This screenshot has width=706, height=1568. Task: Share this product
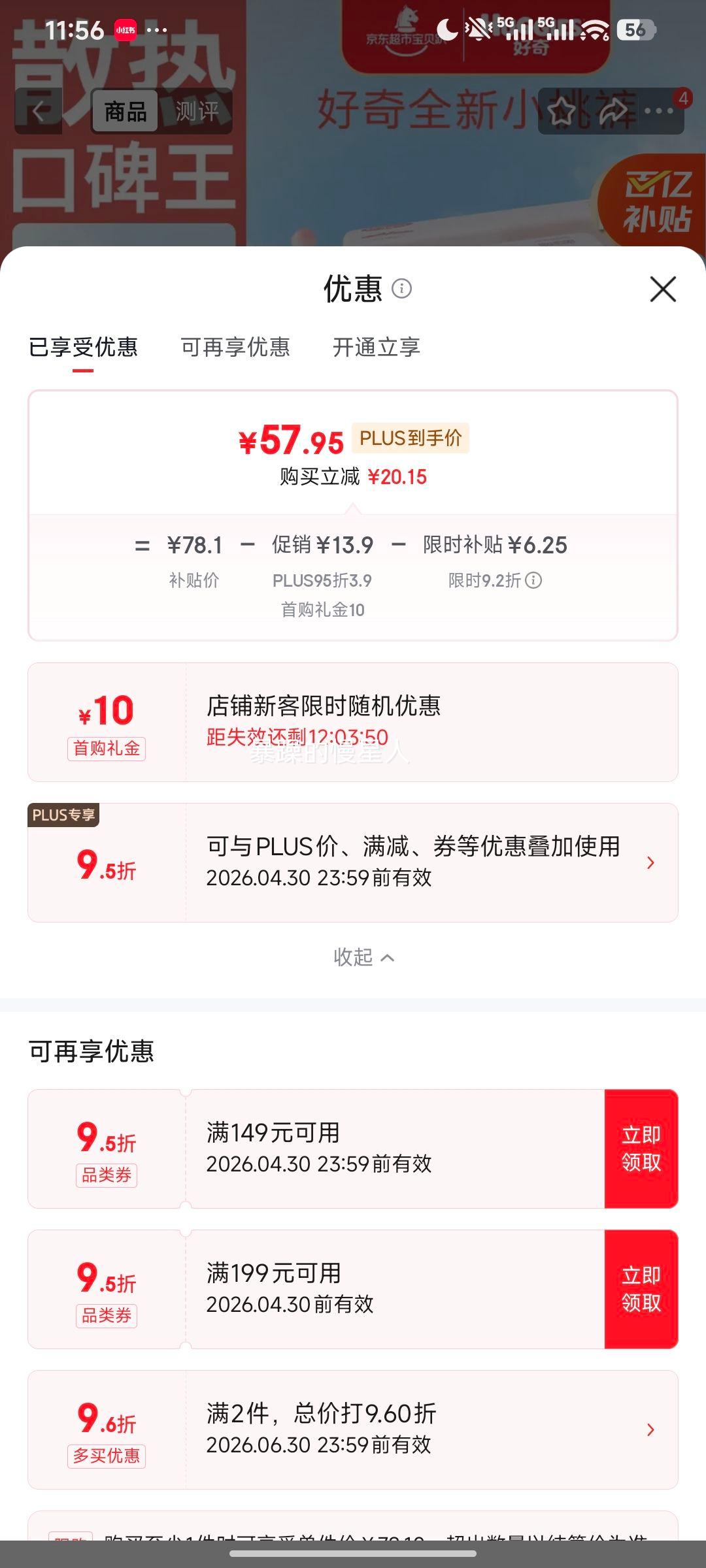[x=613, y=112]
